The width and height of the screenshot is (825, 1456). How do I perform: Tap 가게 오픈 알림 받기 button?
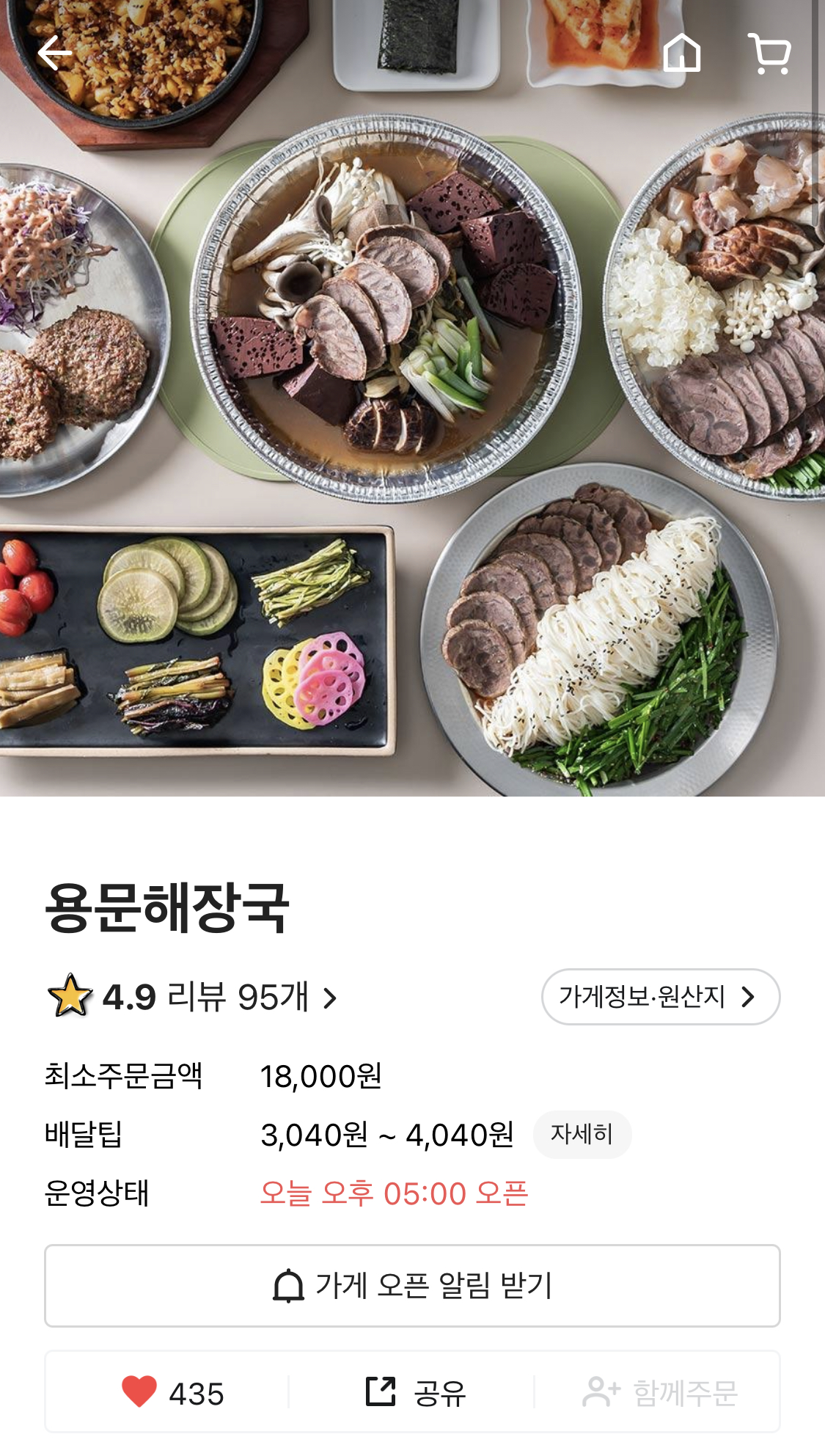(x=412, y=1286)
